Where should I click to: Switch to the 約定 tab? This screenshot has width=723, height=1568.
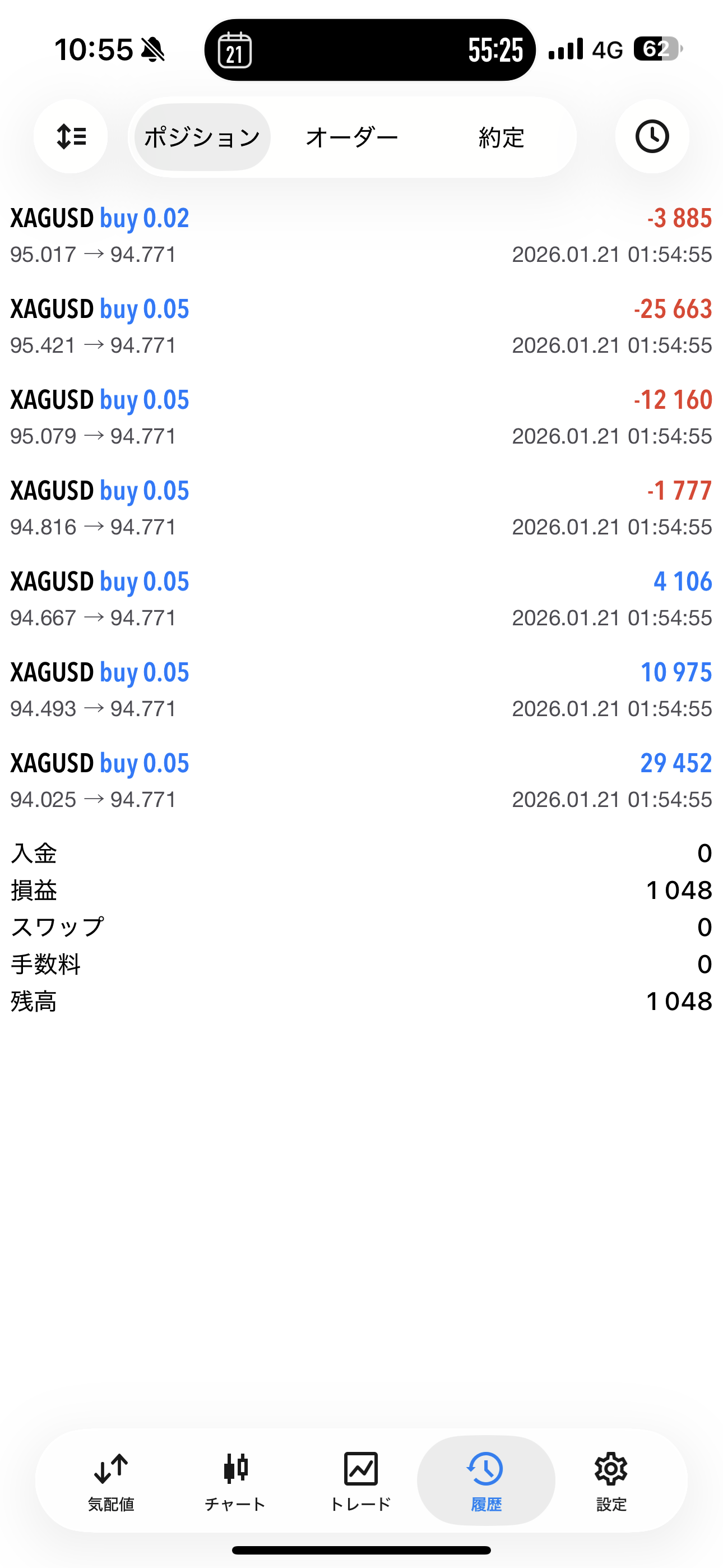501,137
